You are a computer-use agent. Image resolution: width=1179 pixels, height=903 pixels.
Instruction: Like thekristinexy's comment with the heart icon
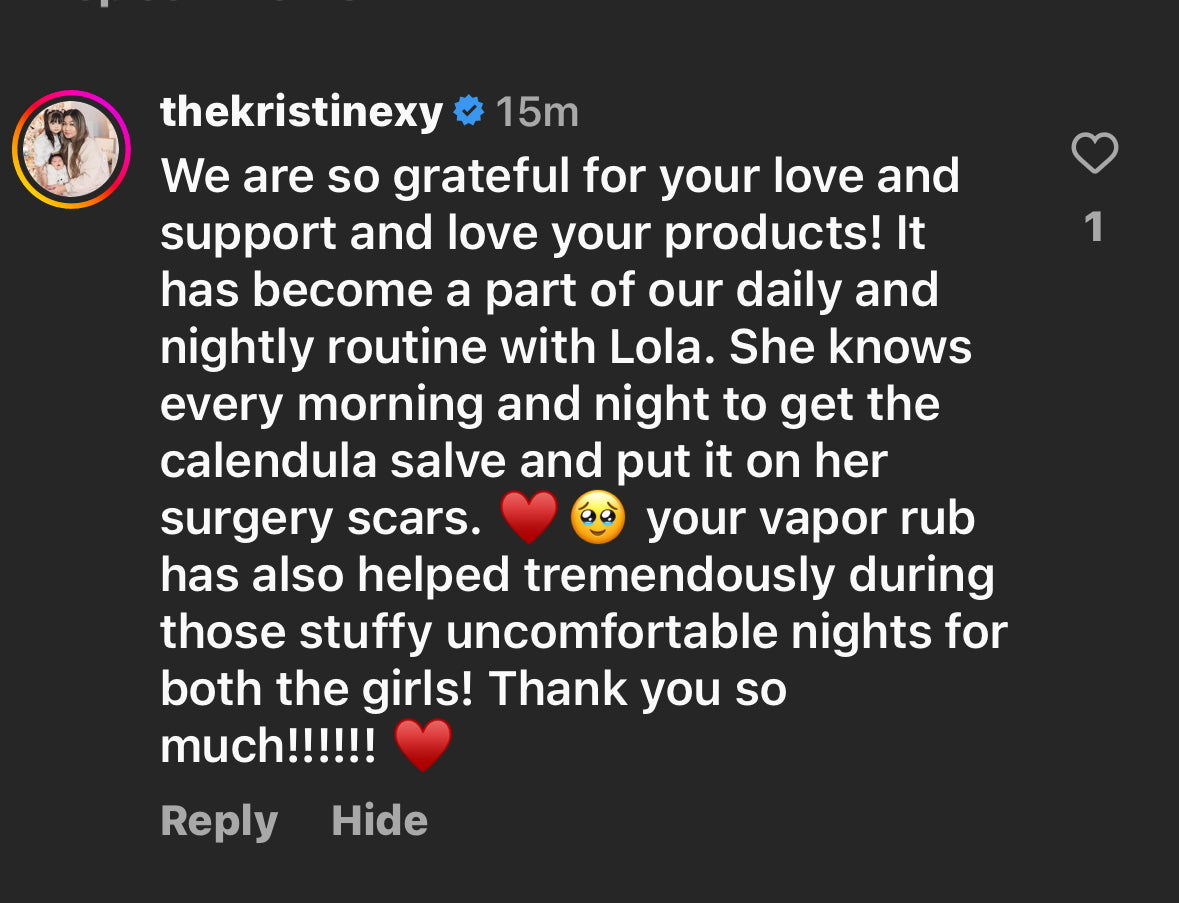click(1094, 155)
